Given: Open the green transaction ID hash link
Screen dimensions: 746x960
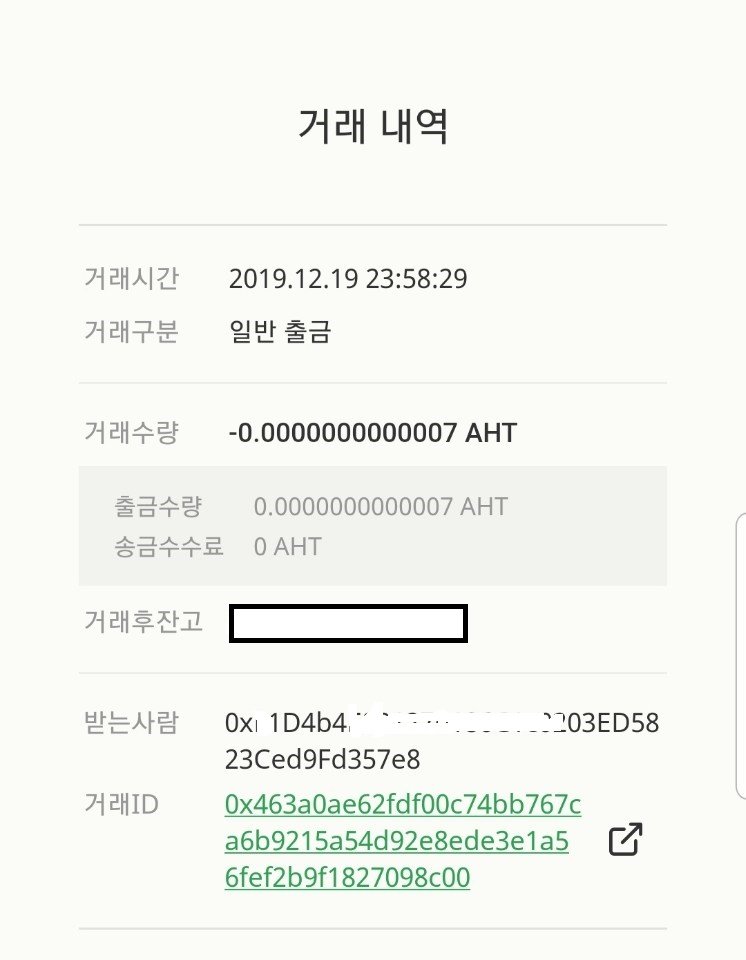Looking at the screenshot, I should click(x=400, y=841).
